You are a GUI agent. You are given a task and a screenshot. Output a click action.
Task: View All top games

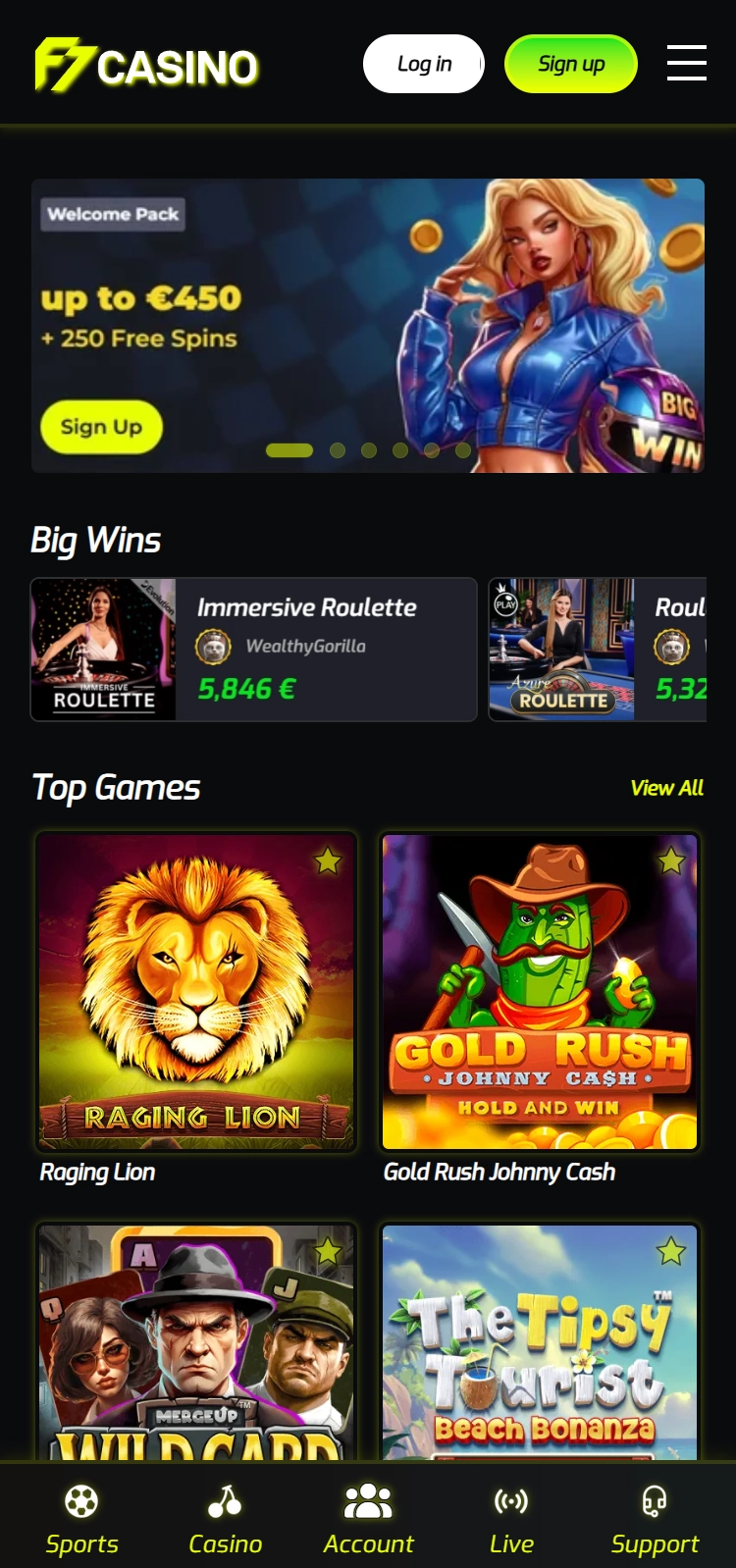[x=667, y=788]
